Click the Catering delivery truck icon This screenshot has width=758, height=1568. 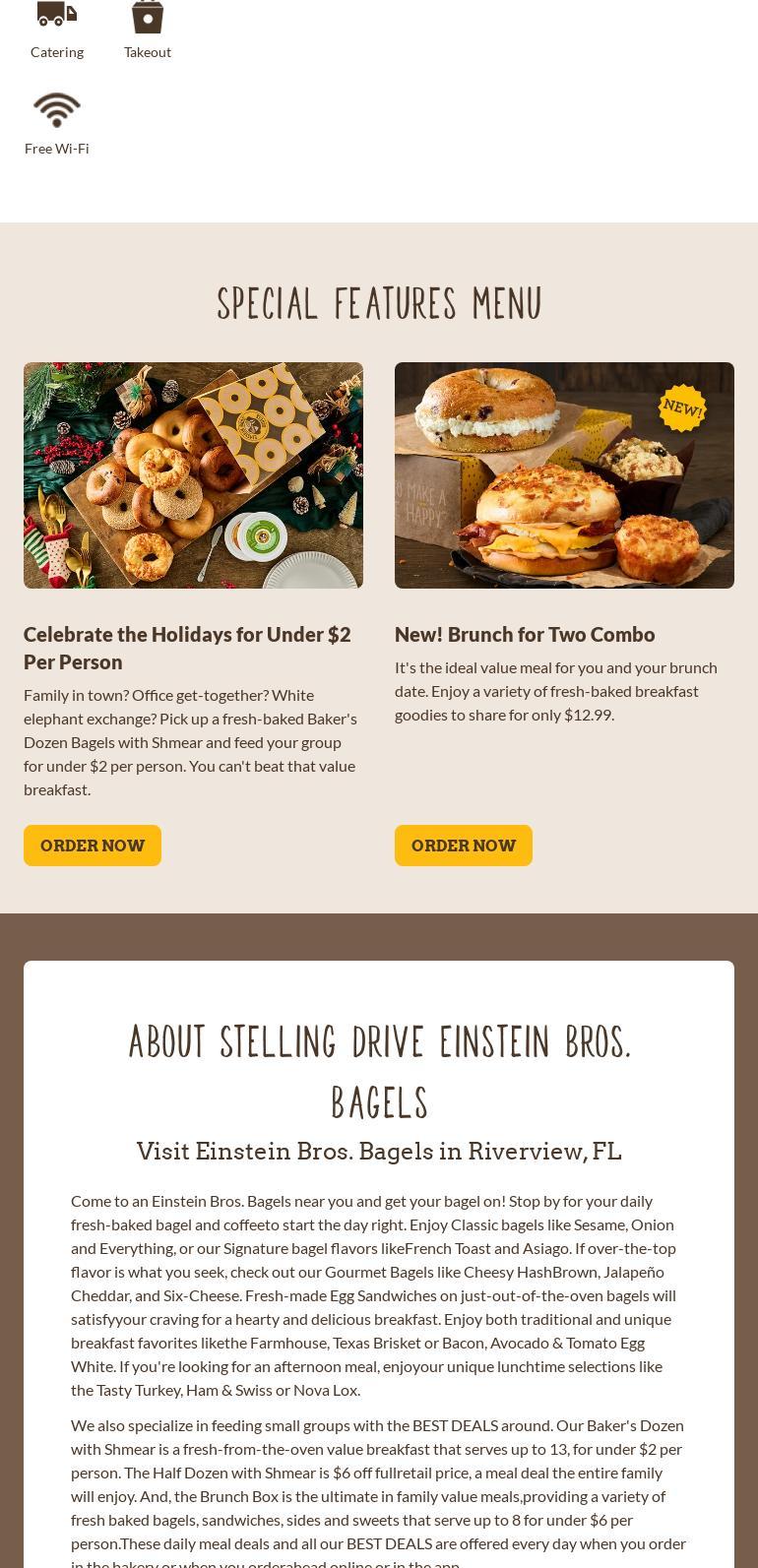(x=56, y=14)
